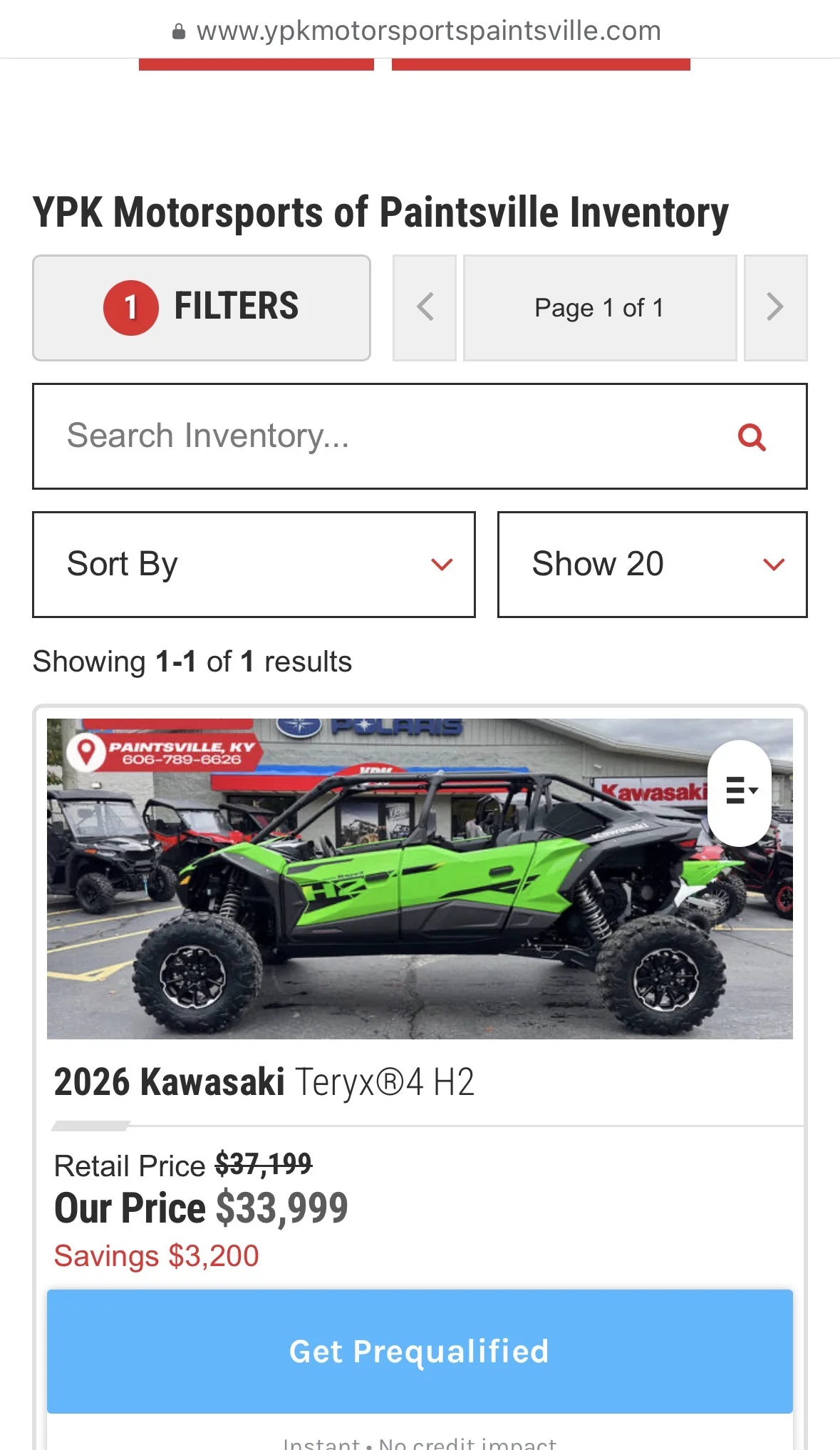
Task: Open the floating menu button on the listing photo
Action: [740, 792]
